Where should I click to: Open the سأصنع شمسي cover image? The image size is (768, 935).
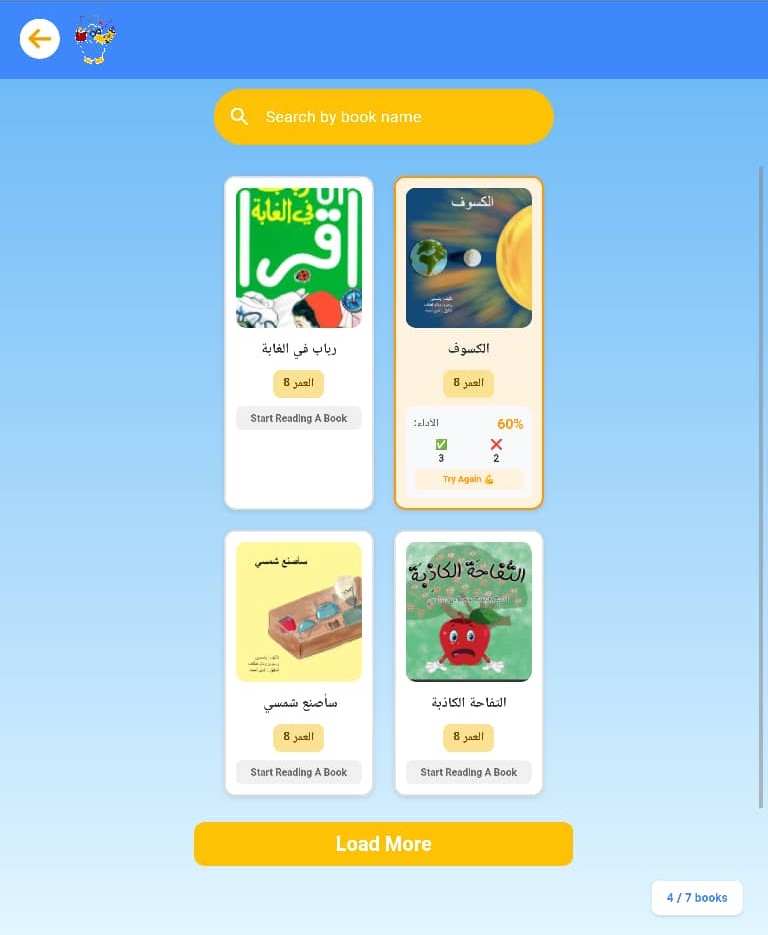click(298, 611)
